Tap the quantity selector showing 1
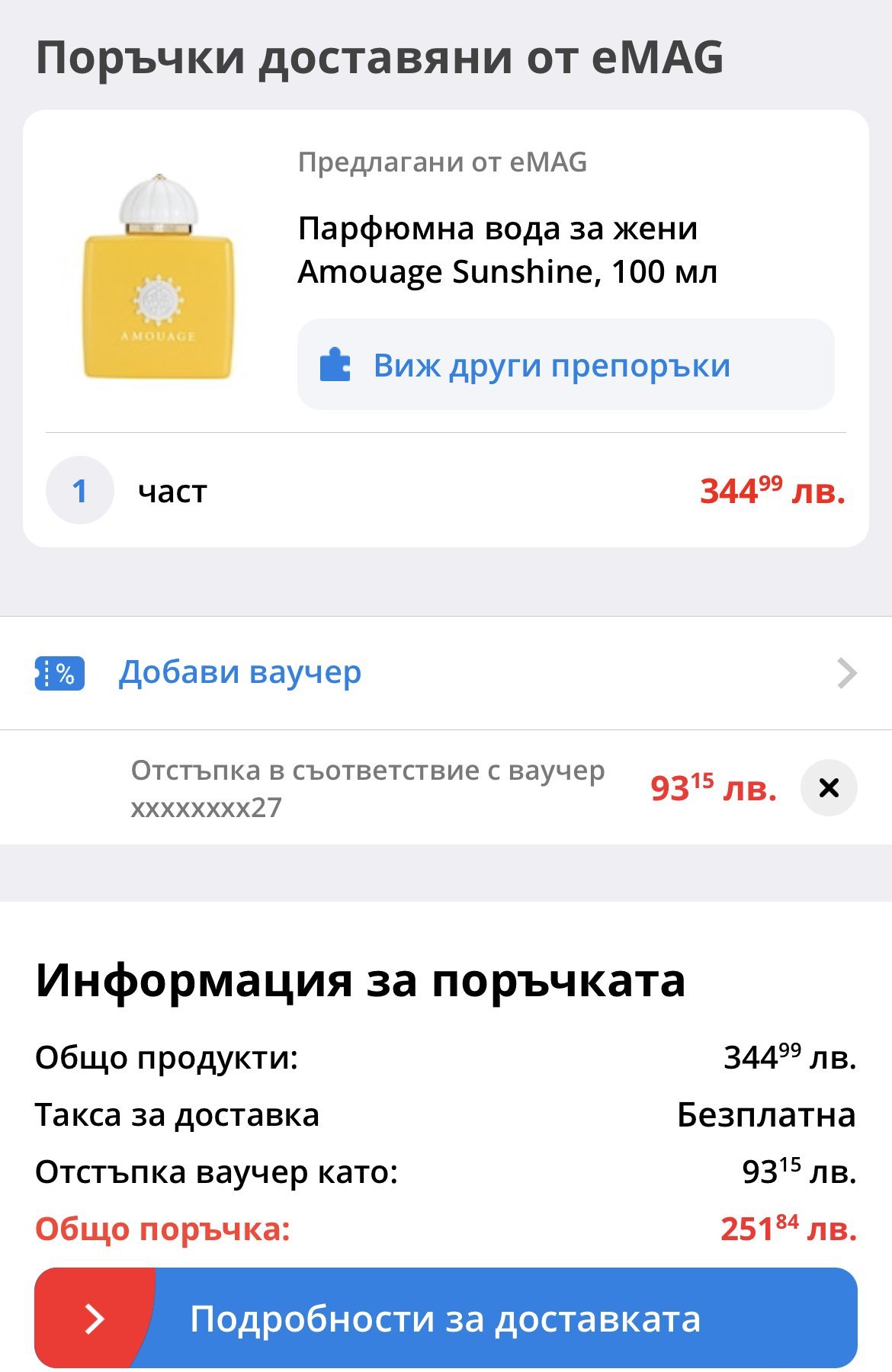892x1372 pixels. pos(80,491)
